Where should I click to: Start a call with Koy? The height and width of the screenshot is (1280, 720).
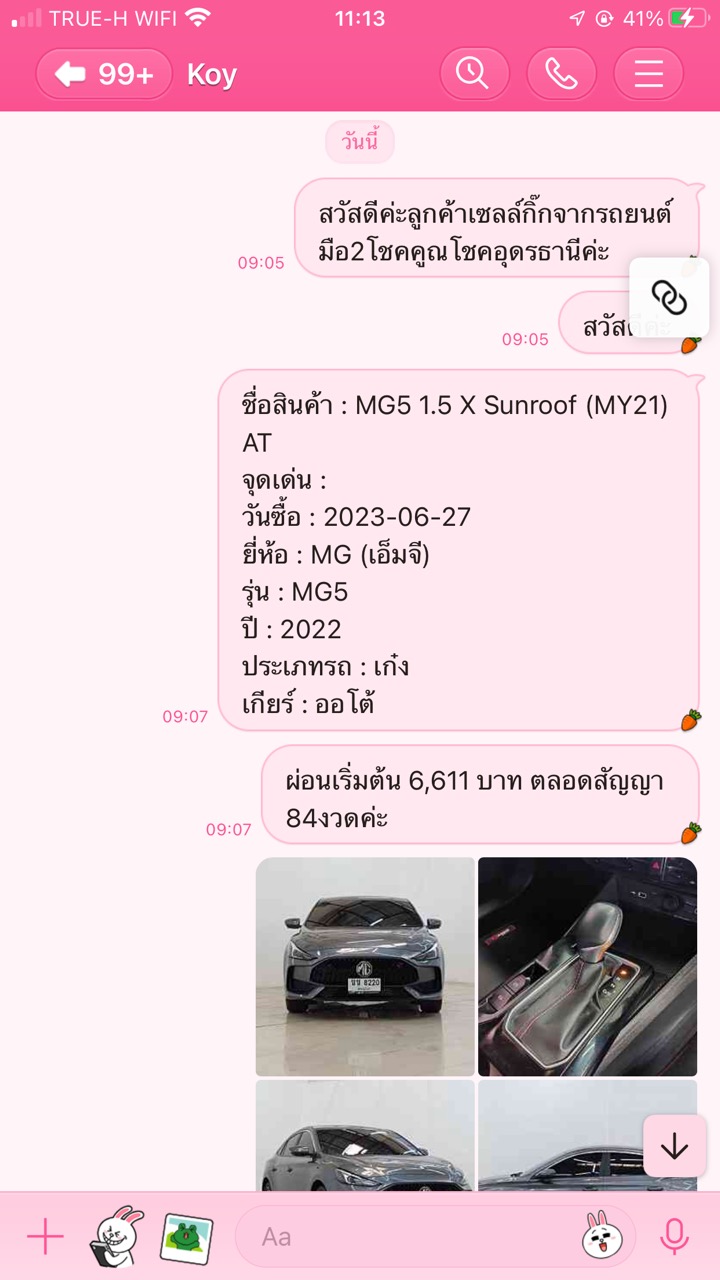(x=561, y=74)
